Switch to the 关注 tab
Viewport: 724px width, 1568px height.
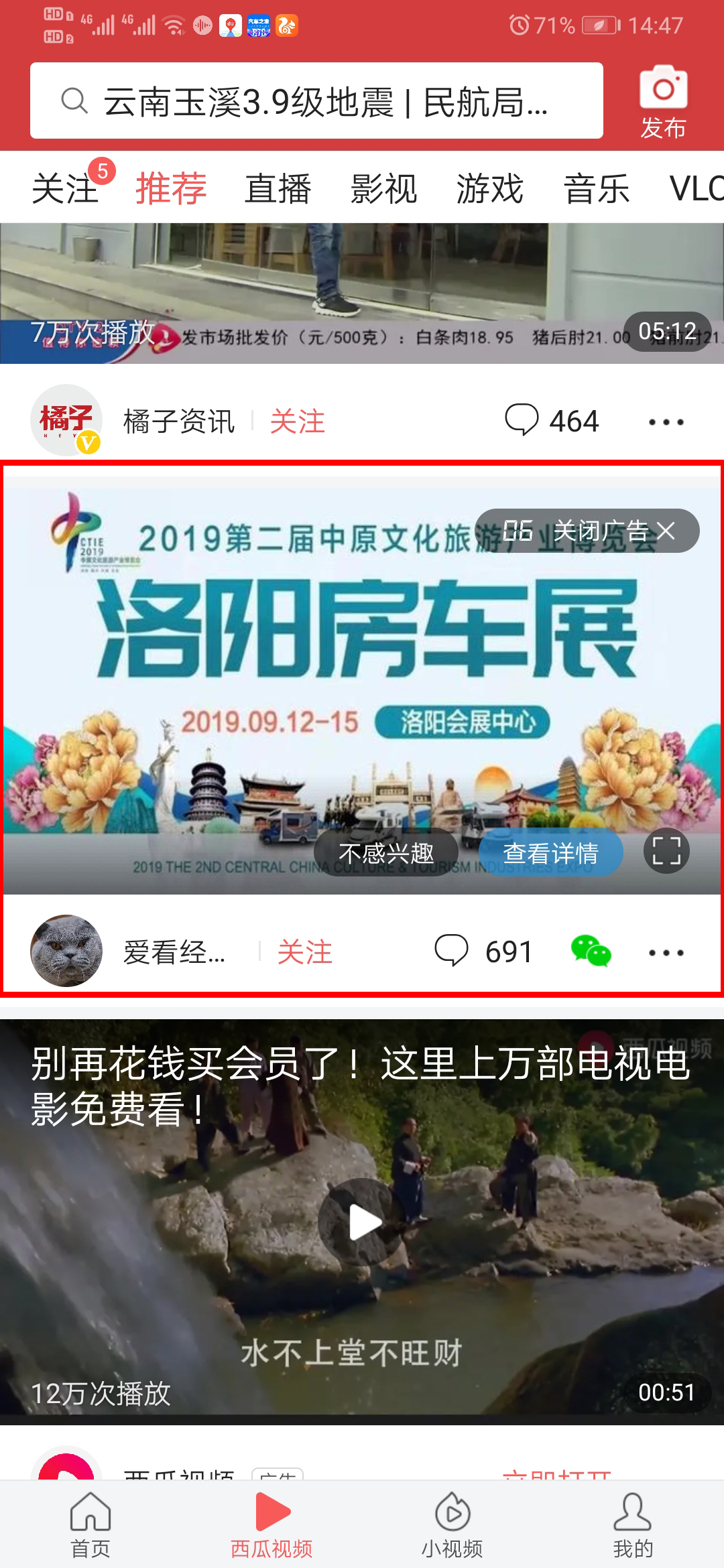click(65, 189)
